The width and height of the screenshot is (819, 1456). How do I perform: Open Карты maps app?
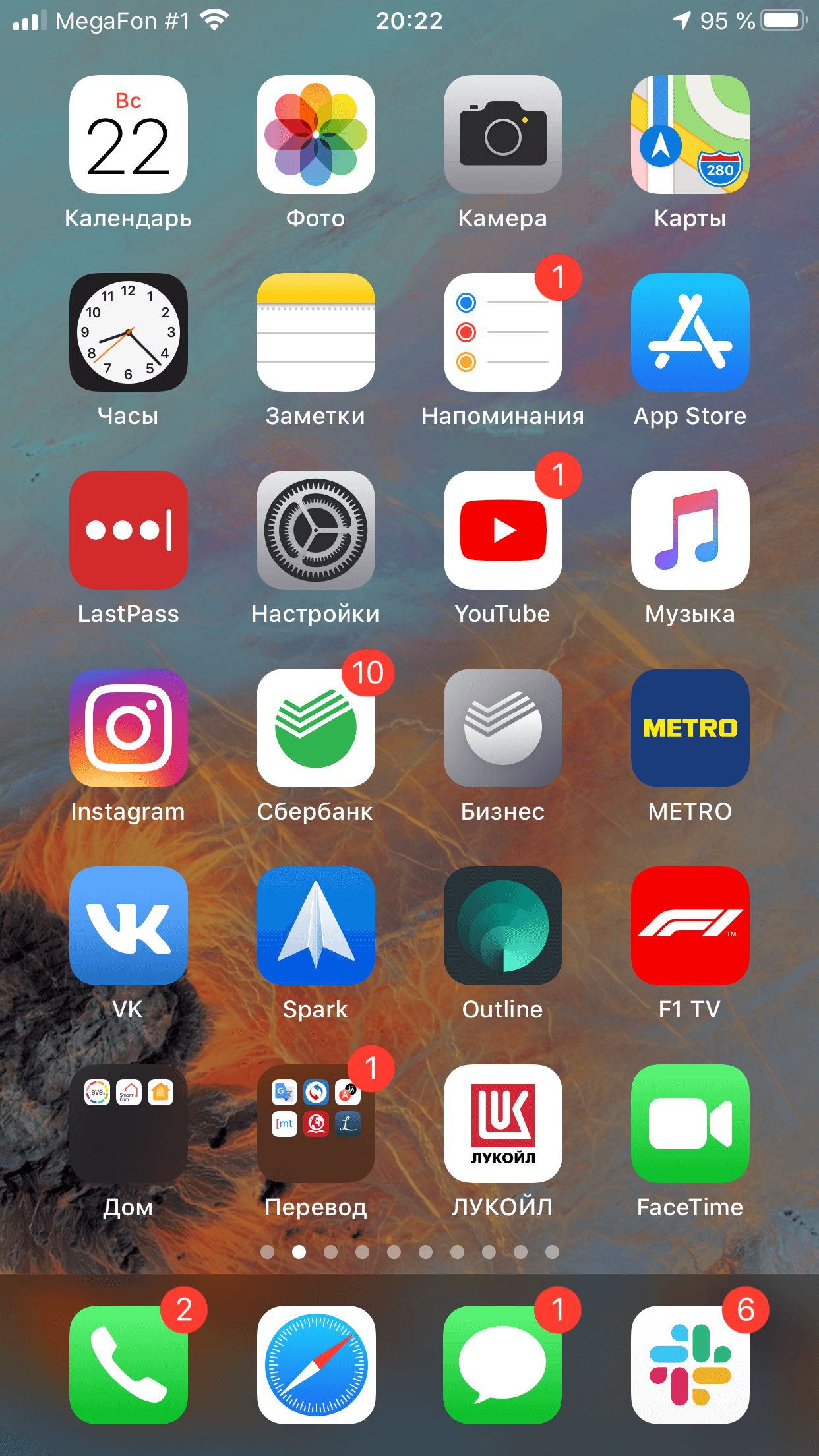(690, 135)
